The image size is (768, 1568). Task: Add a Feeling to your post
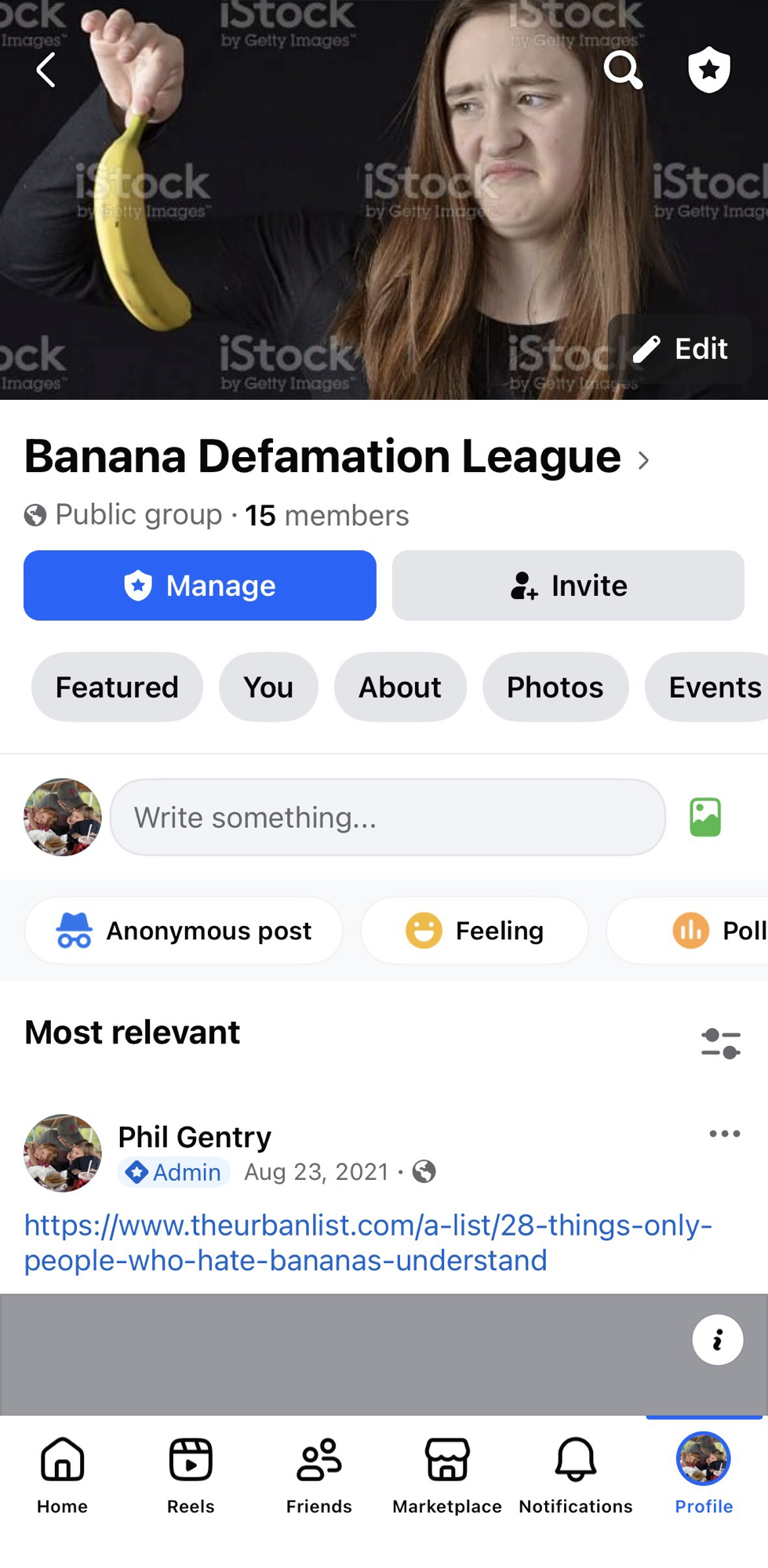tap(475, 931)
